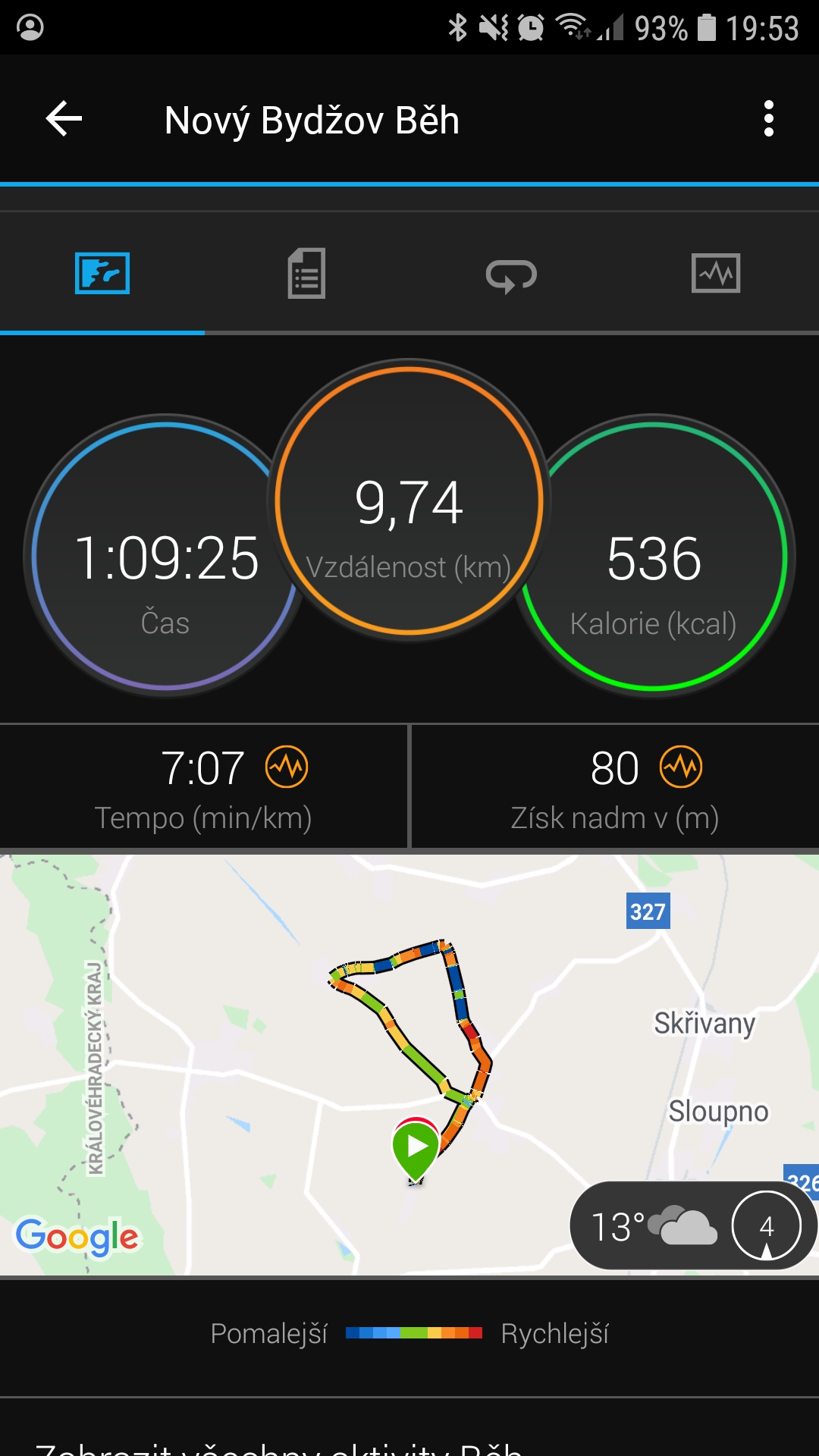Switch to the charts tab
This screenshot has height=1456, width=819.
(x=716, y=273)
